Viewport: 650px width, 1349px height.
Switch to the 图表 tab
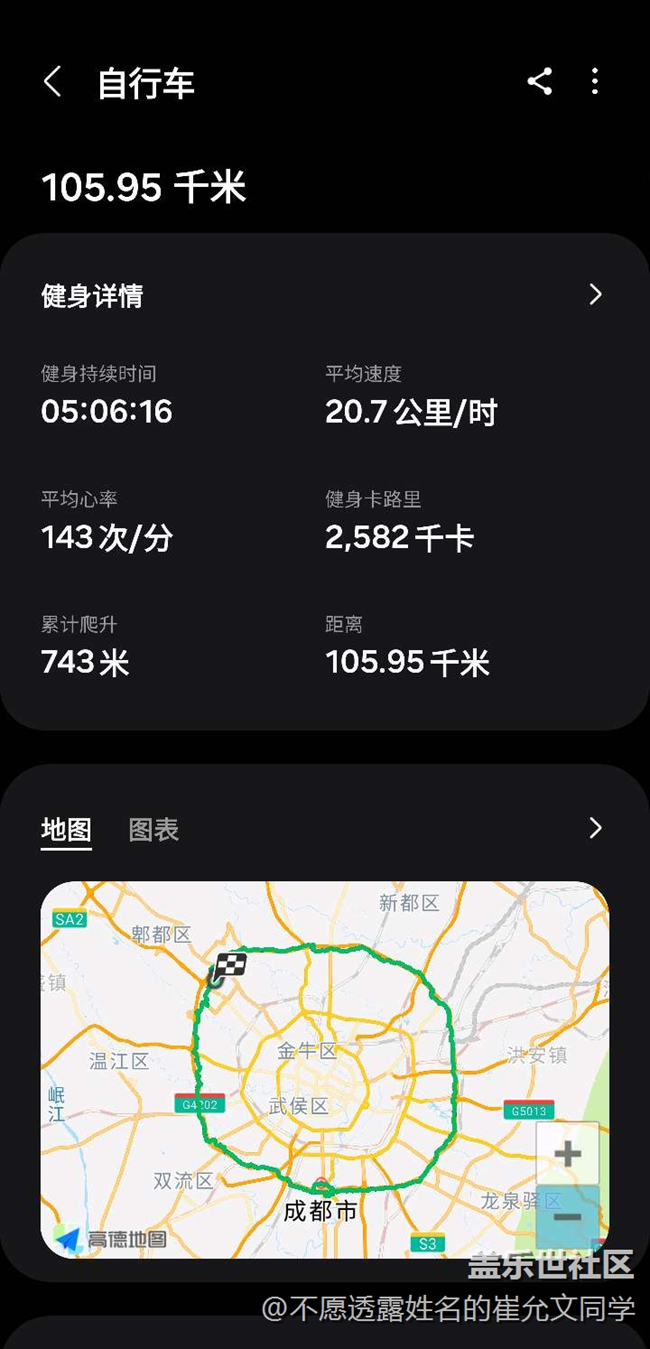154,829
